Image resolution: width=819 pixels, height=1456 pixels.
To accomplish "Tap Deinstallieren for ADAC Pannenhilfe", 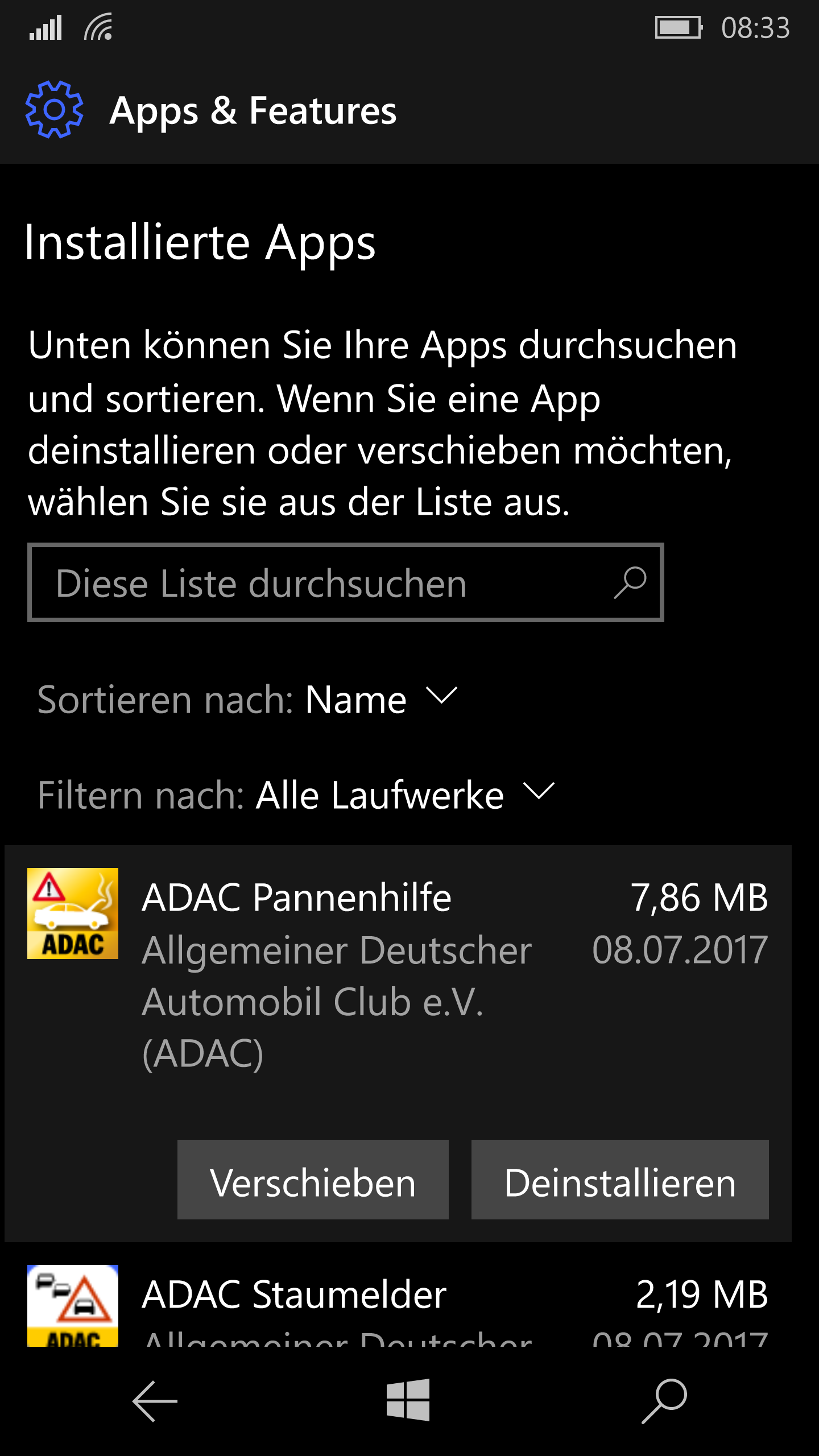I will click(620, 1179).
